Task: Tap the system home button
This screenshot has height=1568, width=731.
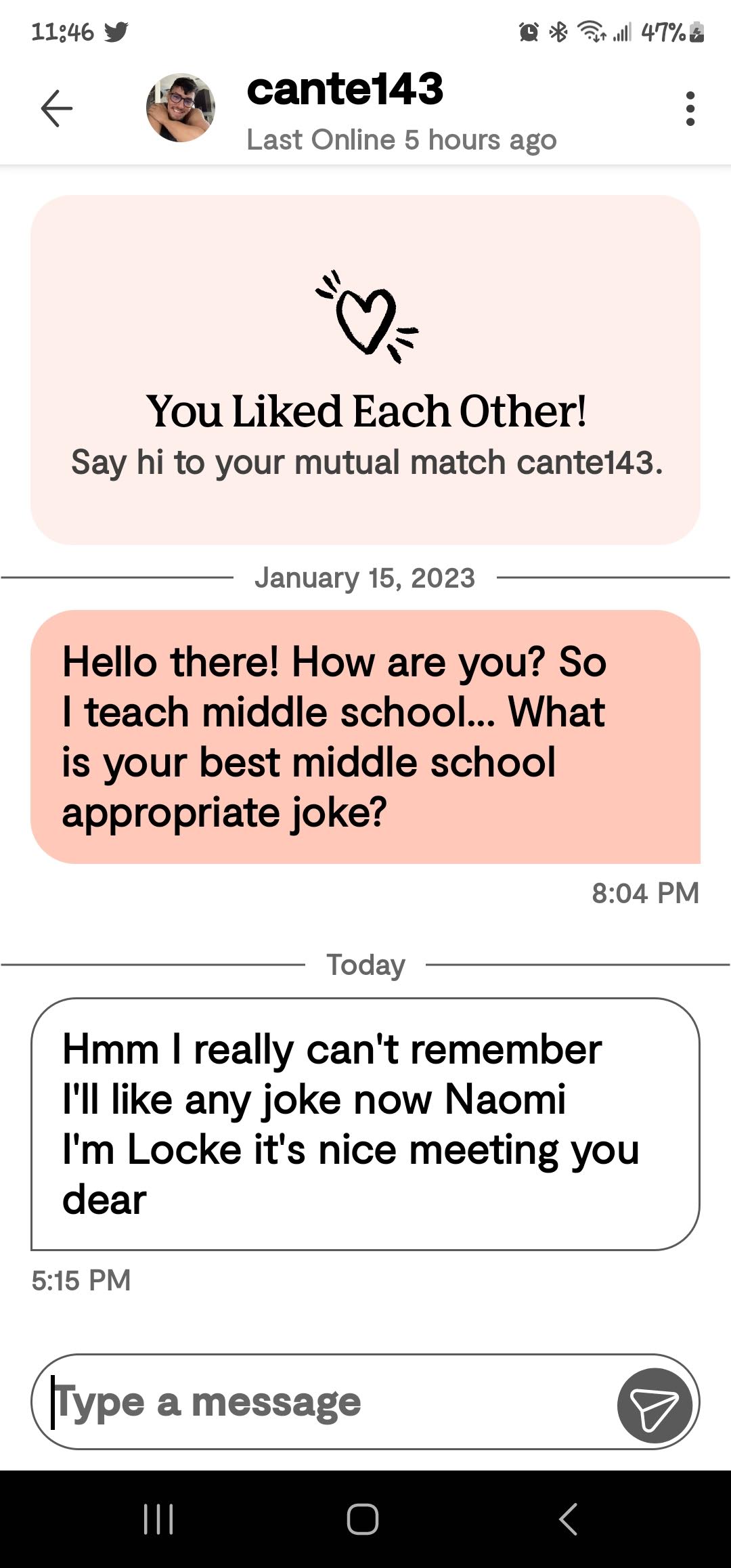Action: click(363, 1519)
